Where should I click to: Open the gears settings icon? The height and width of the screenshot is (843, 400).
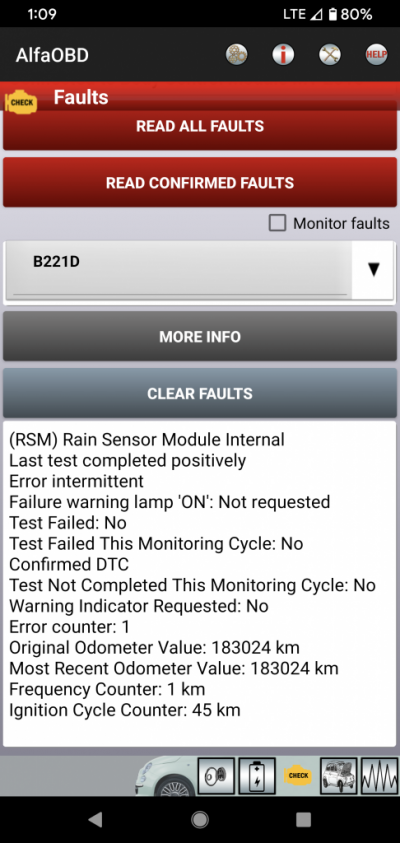coord(237,55)
